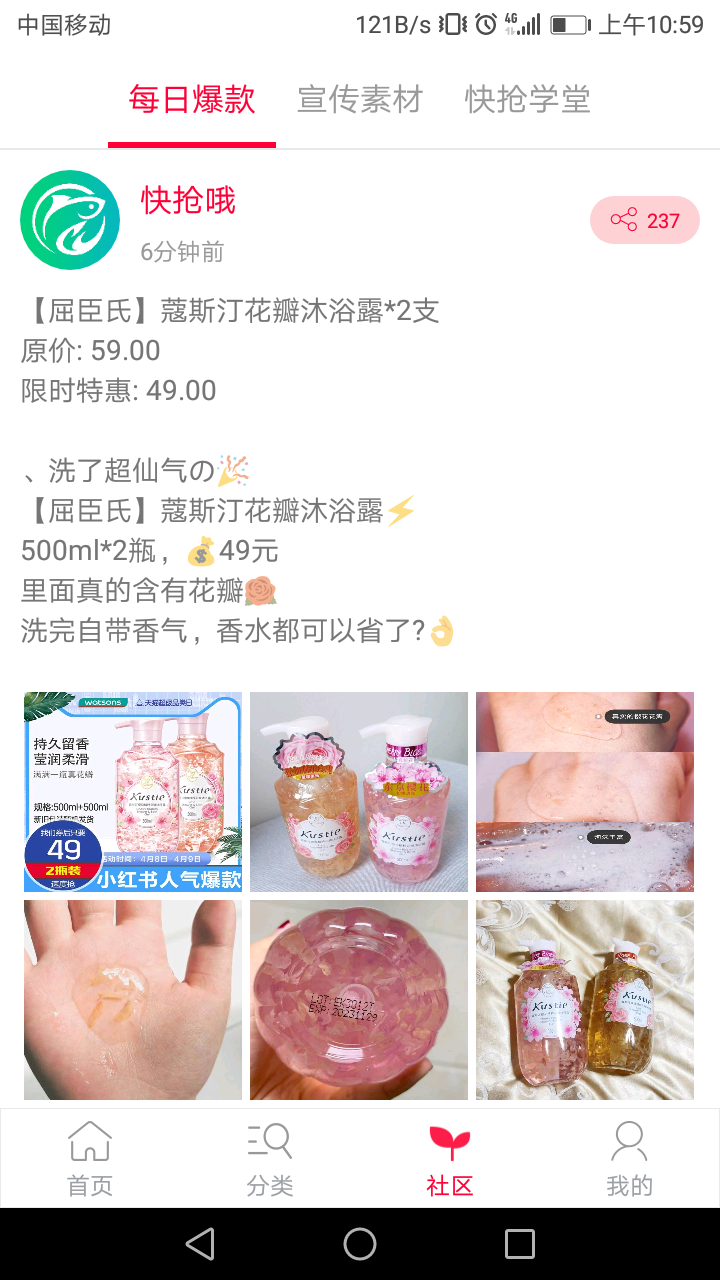
Task: Share the post via 237 share button
Action: [644, 220]
